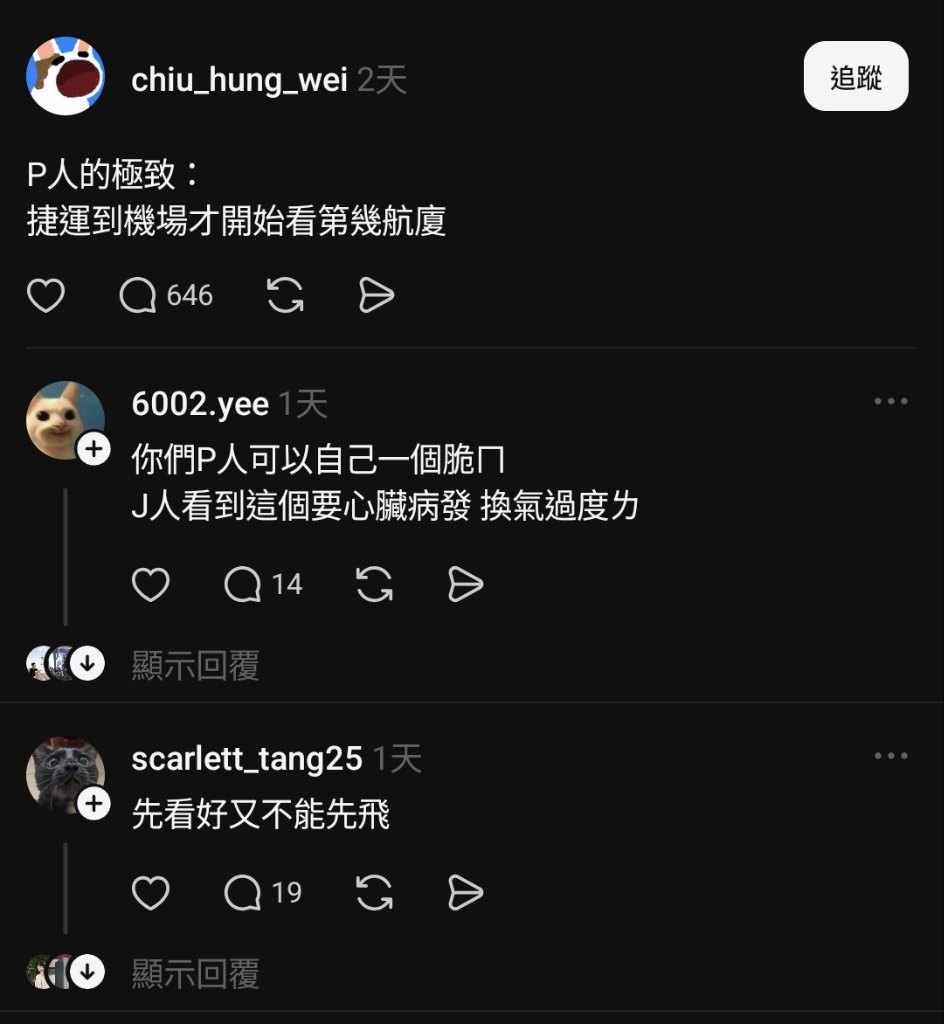
Task: Repost chiu_hung_wei's post
Action: [x=286, y=296]
